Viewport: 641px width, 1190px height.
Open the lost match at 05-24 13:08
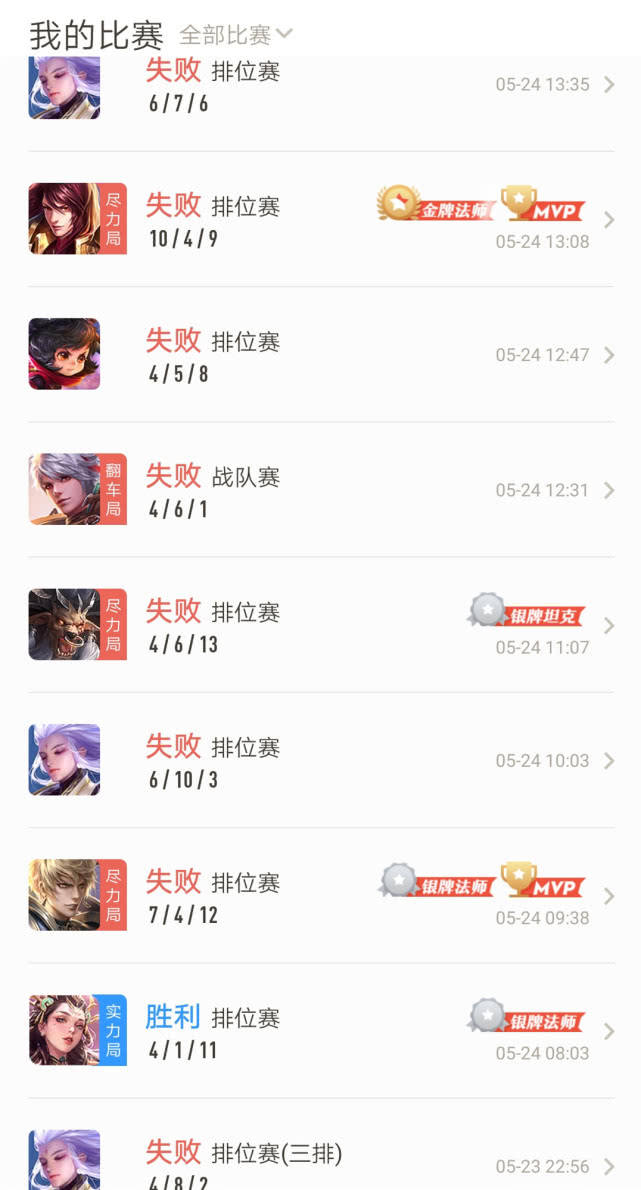(320, 220)
